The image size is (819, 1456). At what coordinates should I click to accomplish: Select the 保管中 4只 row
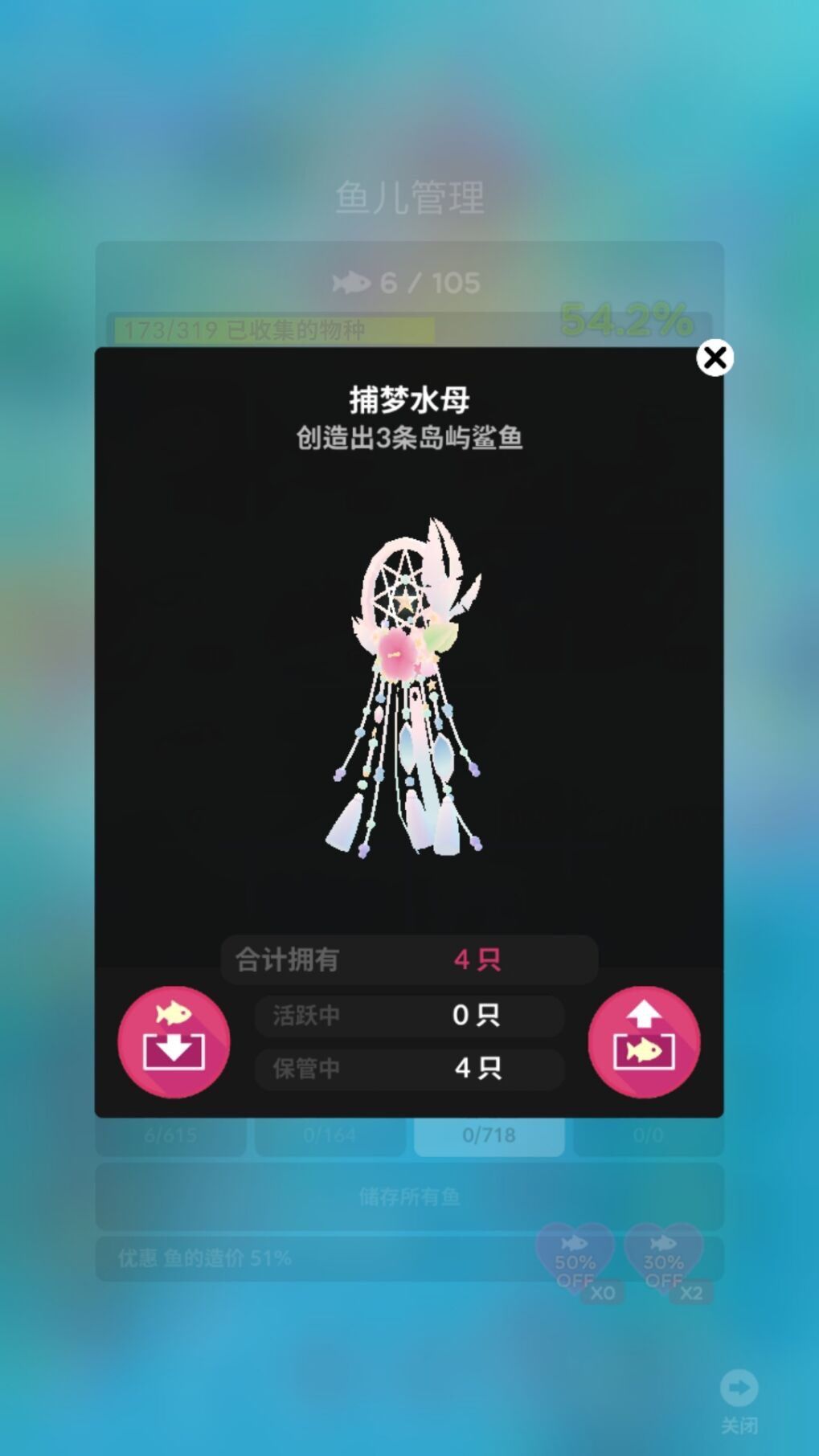click(409, 1069)
